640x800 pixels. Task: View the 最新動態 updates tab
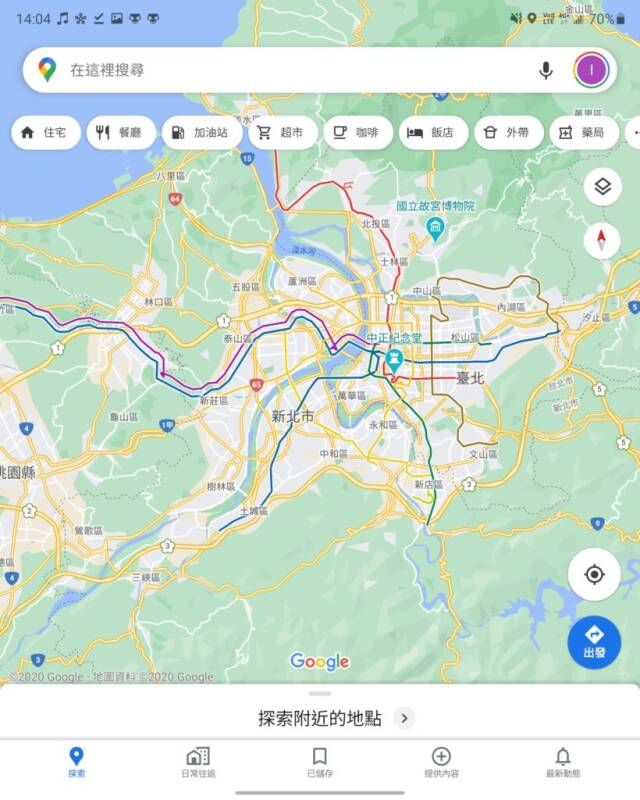pos(563,762)
